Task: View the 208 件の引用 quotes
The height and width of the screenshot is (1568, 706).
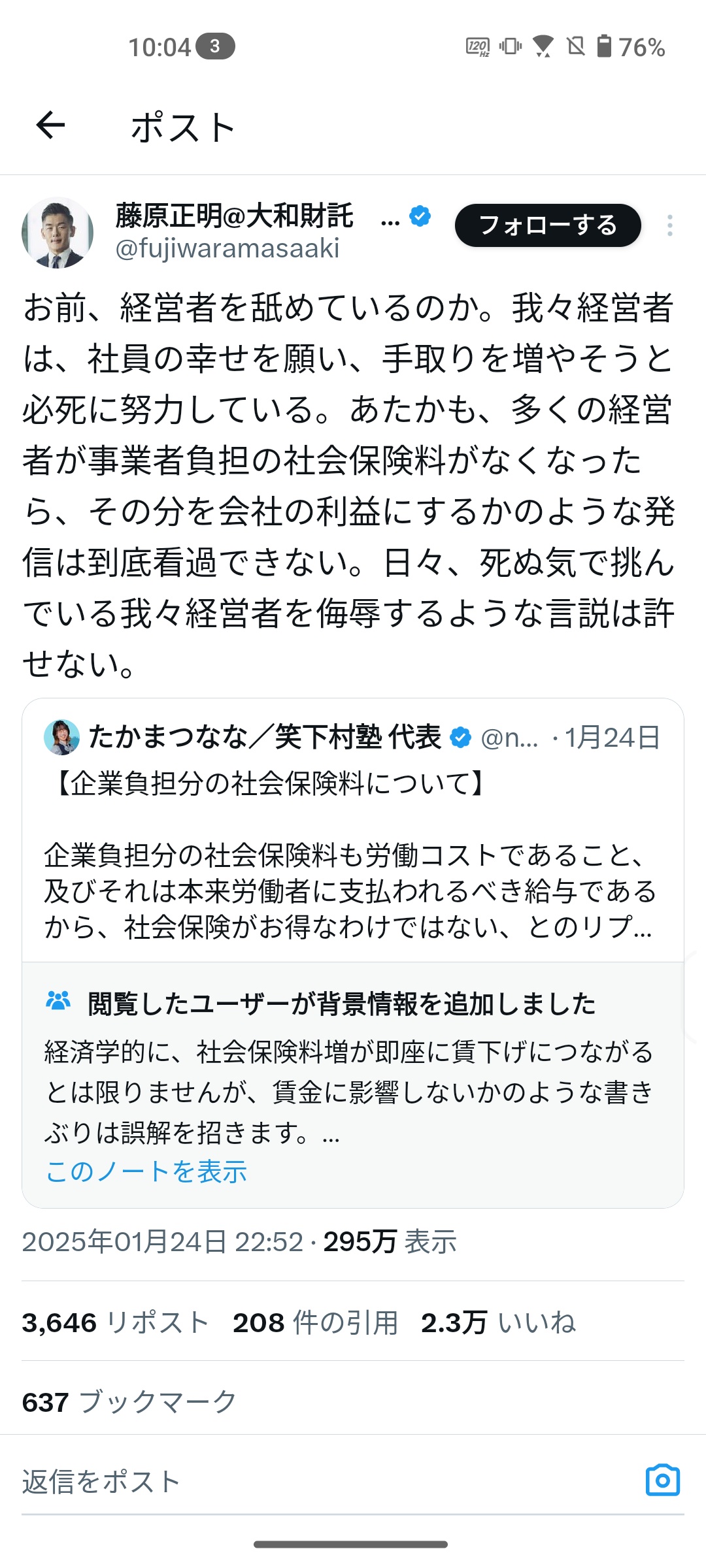Action: [x=315, y=1322]
